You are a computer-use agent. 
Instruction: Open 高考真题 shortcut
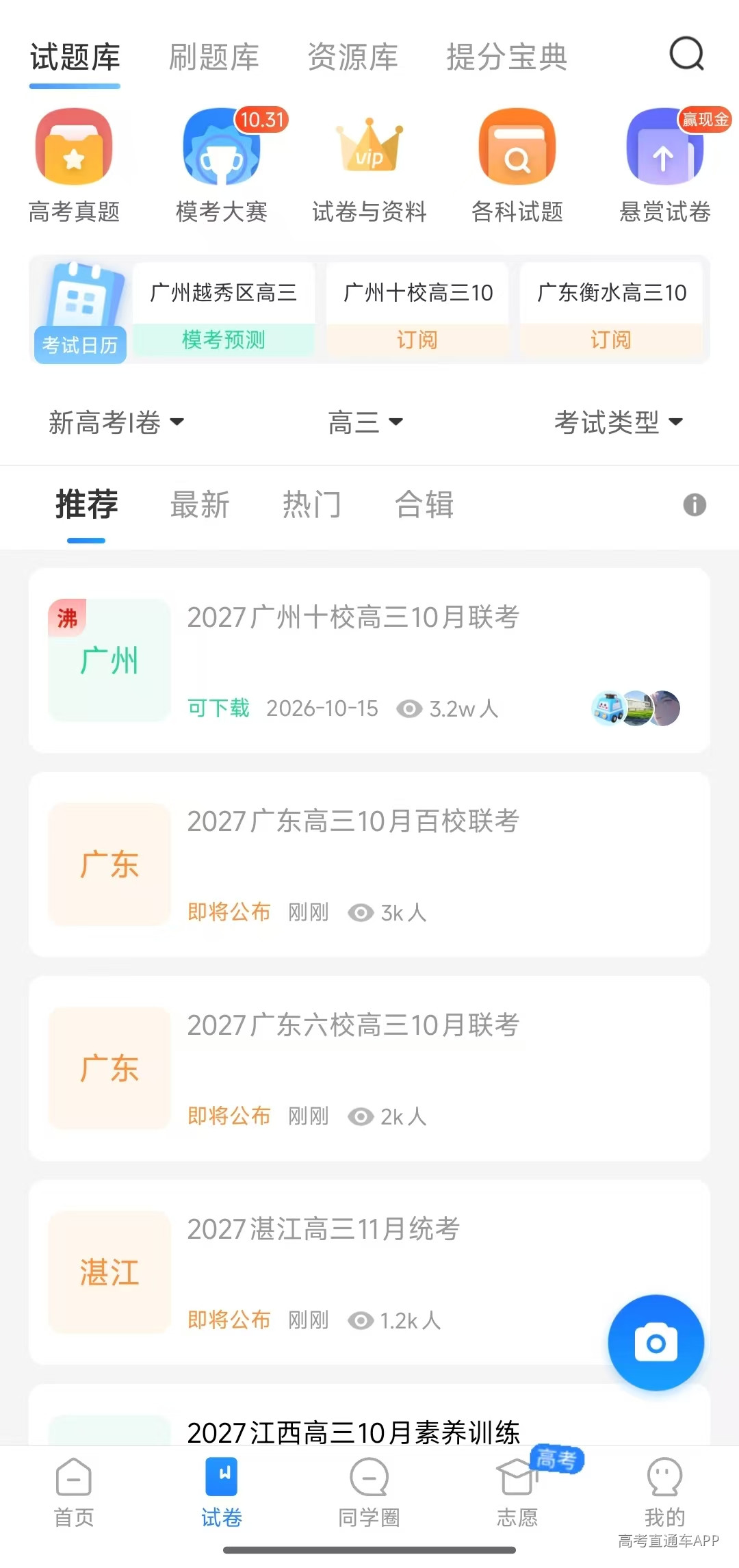click(x=74, y=166)
